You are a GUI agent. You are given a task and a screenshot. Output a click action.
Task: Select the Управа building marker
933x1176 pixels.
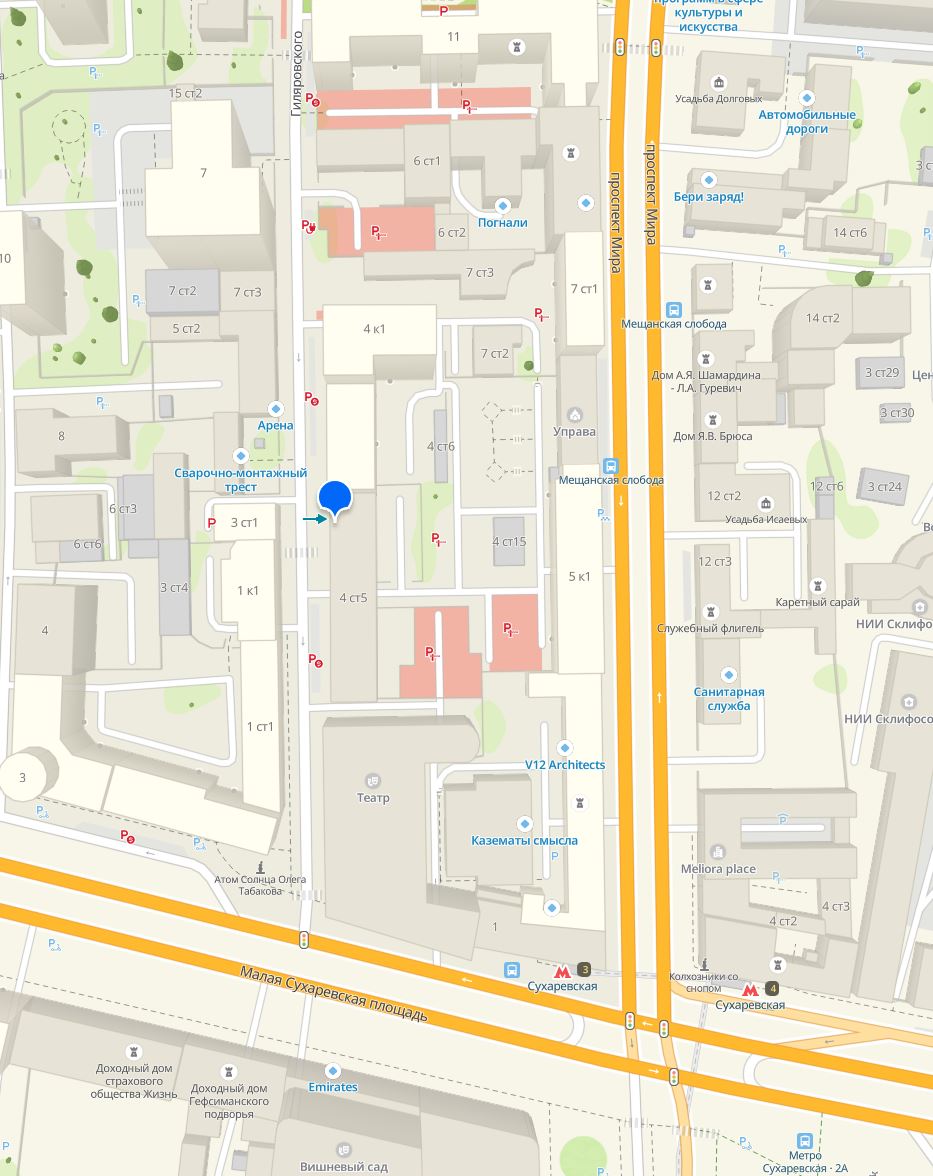tap(575, 415)
